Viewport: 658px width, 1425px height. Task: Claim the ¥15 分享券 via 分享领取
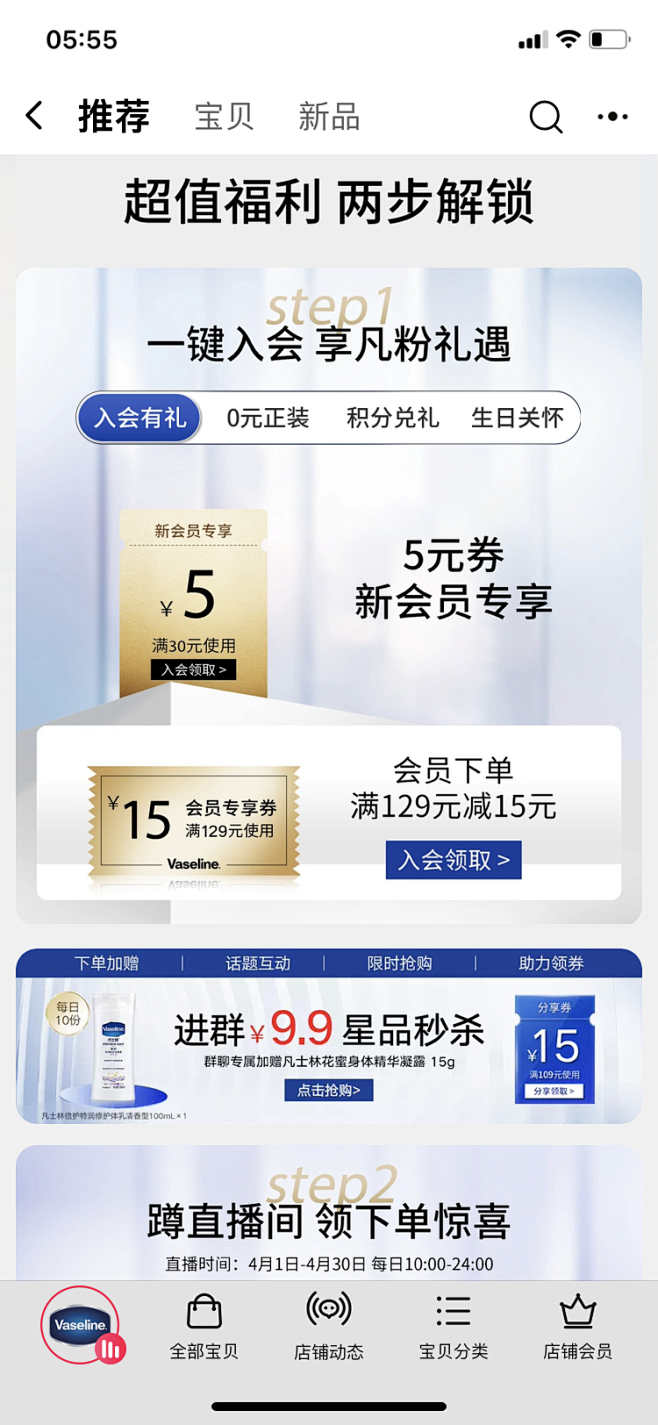pos(555,1091)
